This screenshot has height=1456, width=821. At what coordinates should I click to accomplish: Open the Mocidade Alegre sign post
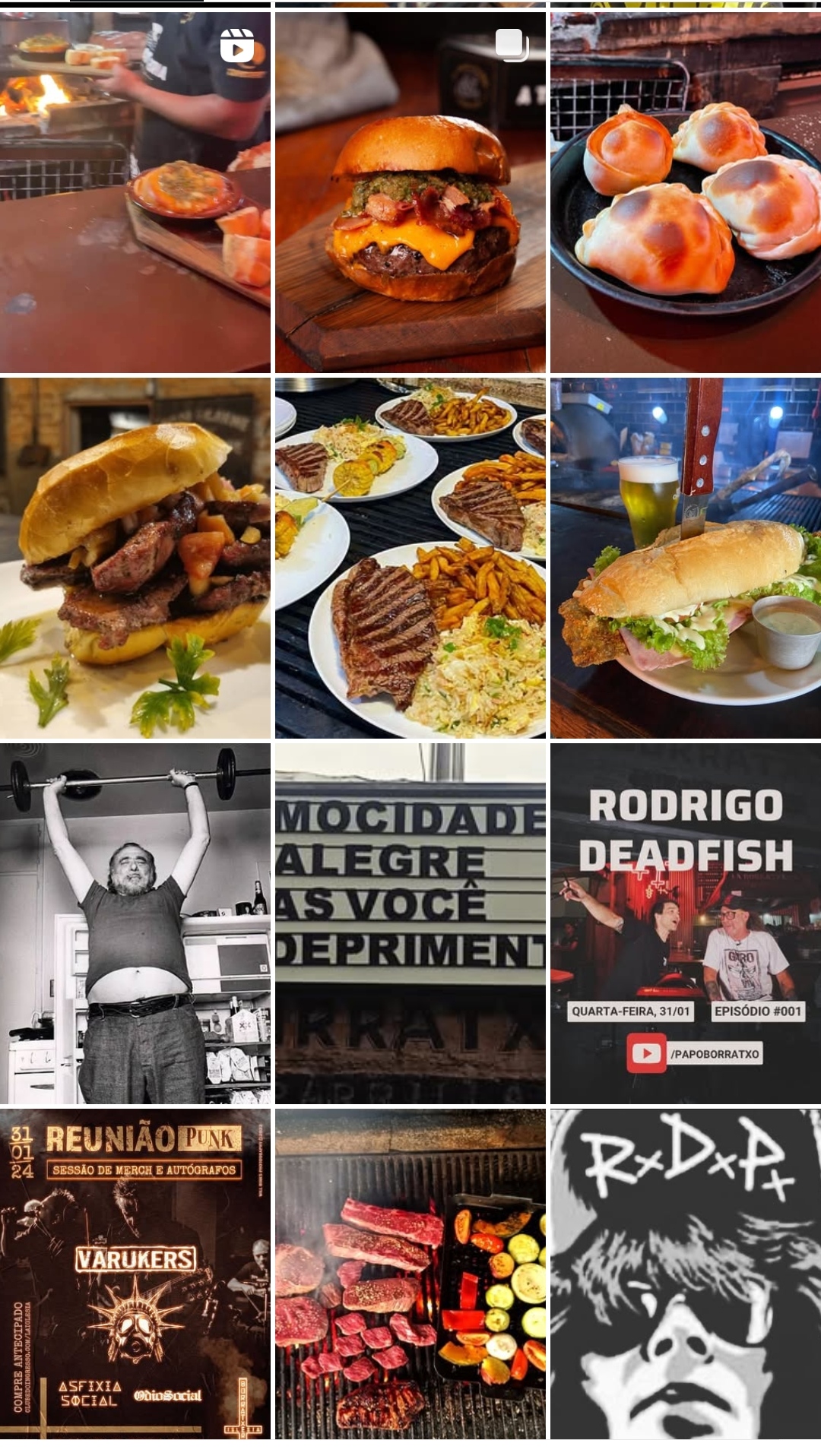pos(410,923)
